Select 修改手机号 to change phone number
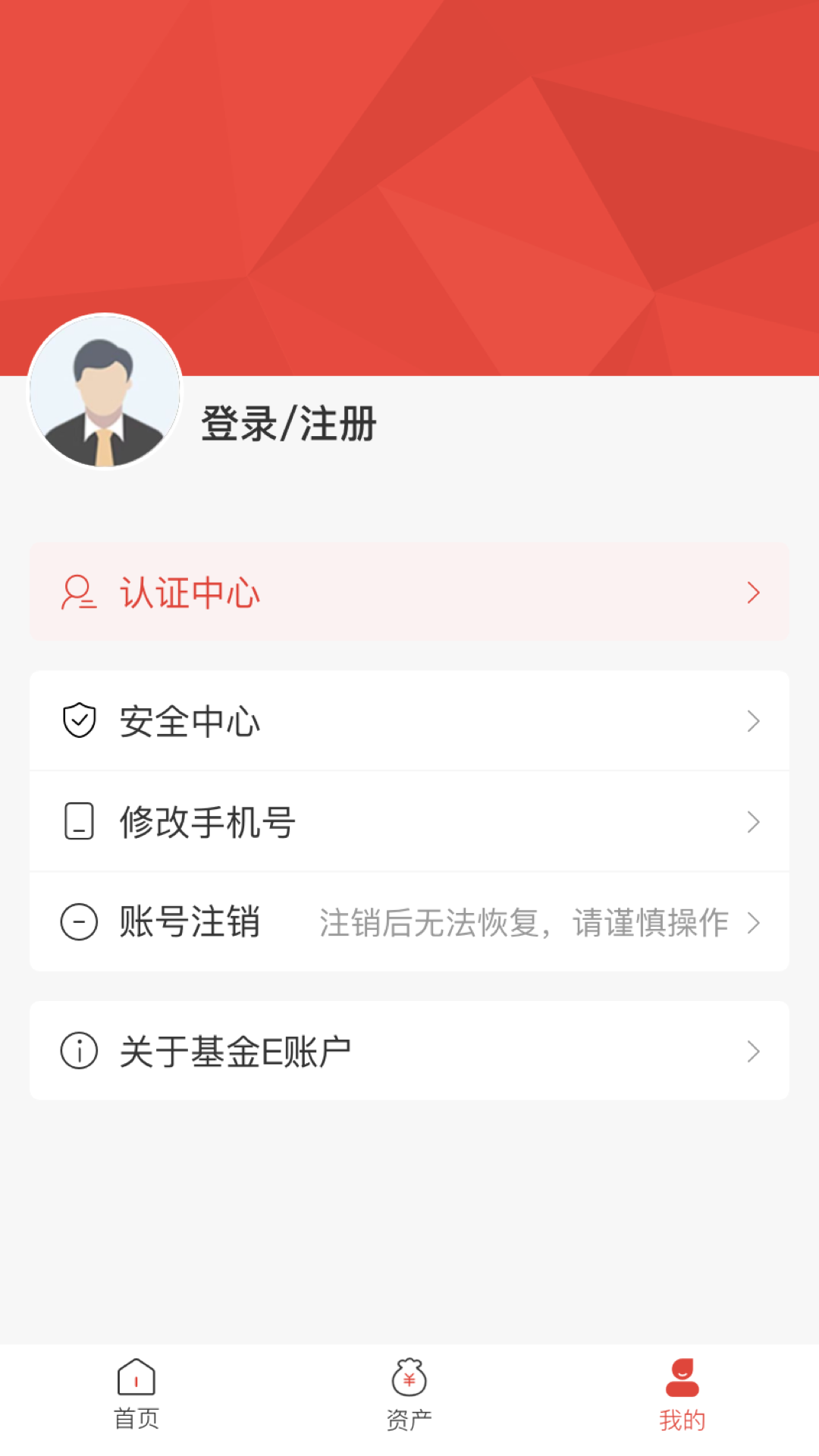819x1456 pixels. point(409,821)
